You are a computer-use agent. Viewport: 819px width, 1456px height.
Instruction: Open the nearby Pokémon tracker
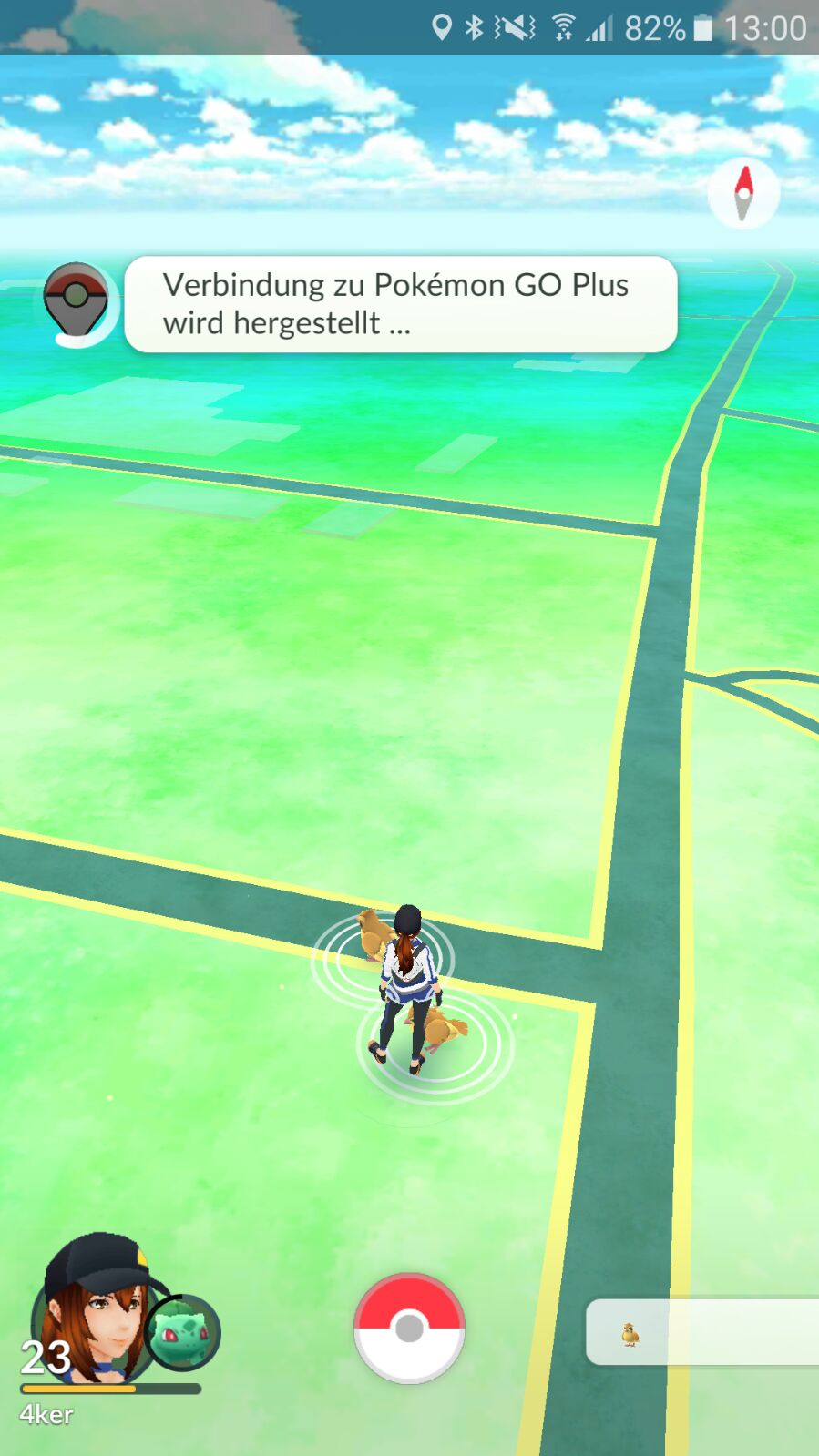(x=701, y=1332)
